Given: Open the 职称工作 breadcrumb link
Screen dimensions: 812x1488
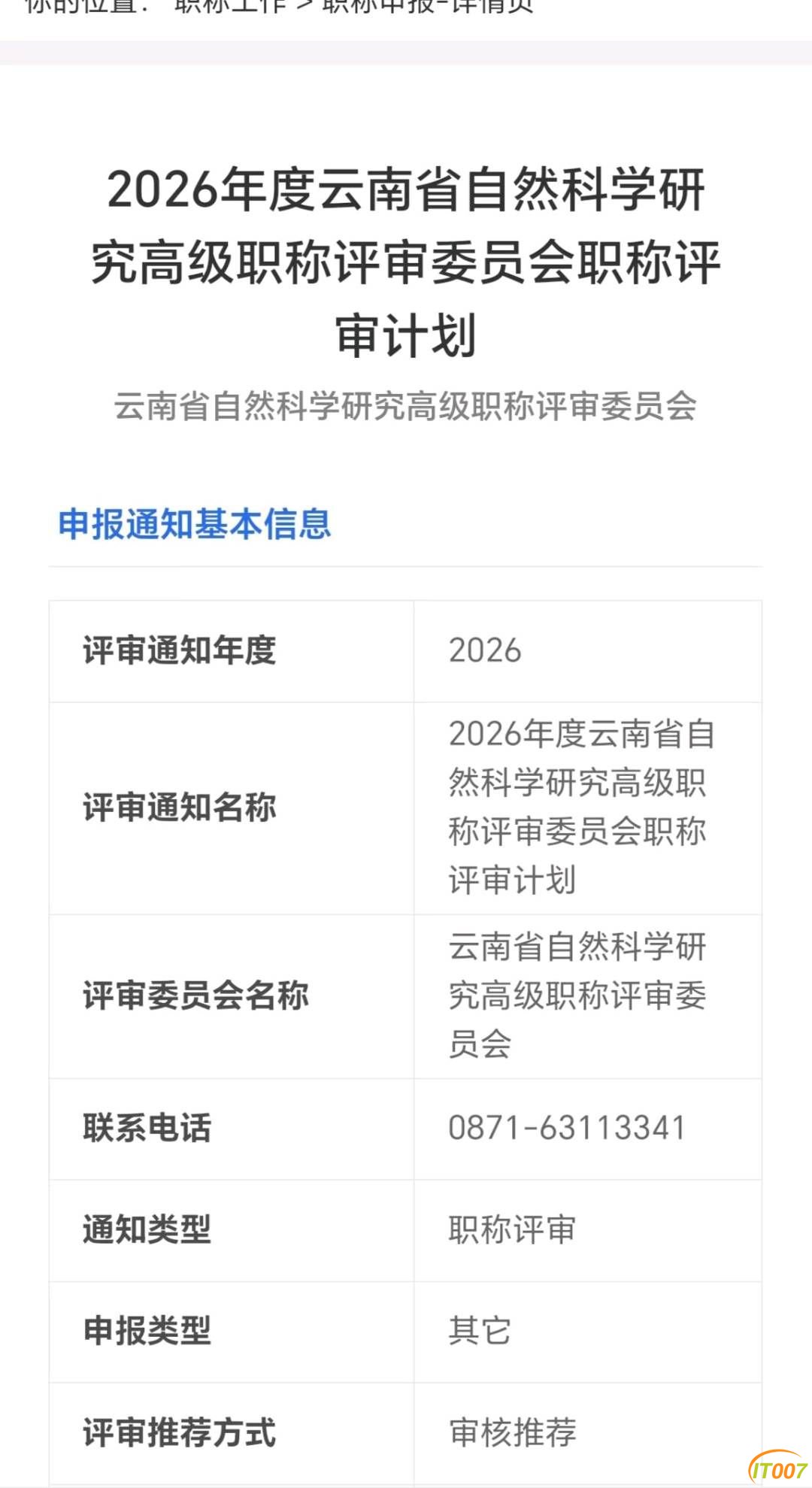Looking at the screenshot, I should pyautogui.click(x=230, y=6).
